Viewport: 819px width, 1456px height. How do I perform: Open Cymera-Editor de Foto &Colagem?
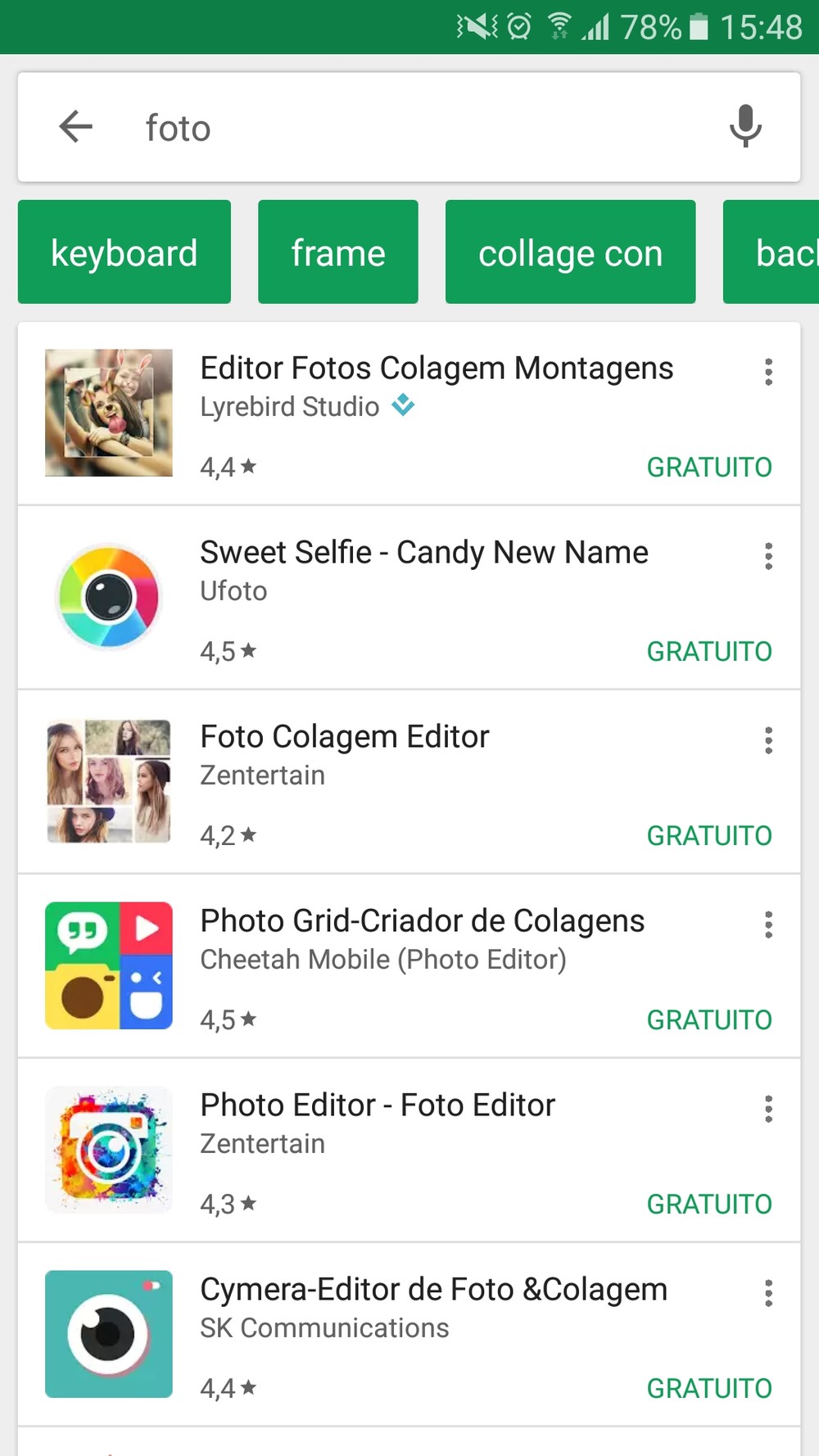coord(433,1290)
